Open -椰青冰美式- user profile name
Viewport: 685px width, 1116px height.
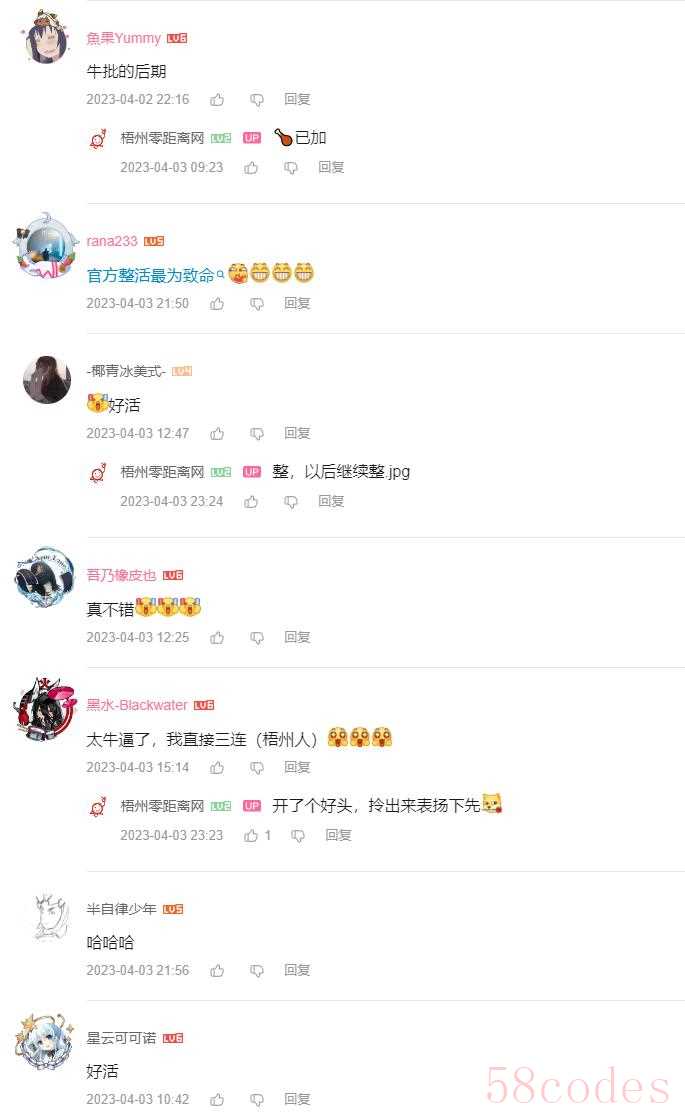pyautogui.click(x=126, y=371)
